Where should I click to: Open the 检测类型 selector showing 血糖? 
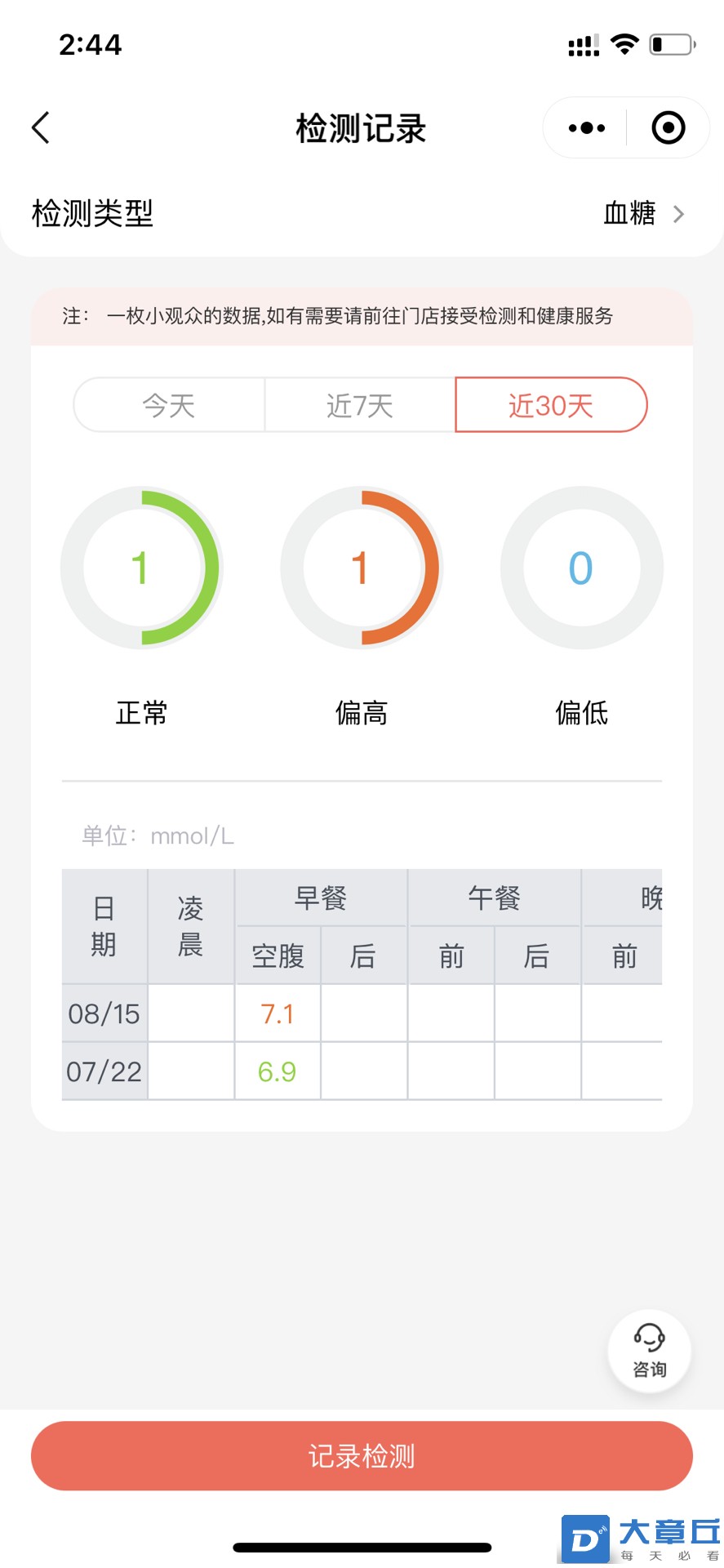pos(643,214)
